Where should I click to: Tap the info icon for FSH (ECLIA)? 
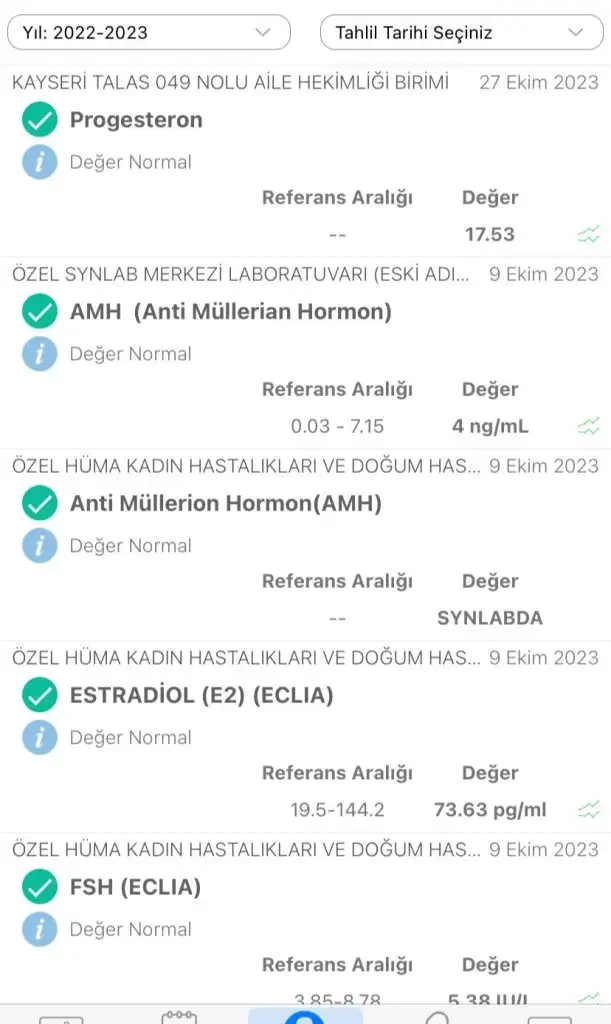tap(40, 930)
